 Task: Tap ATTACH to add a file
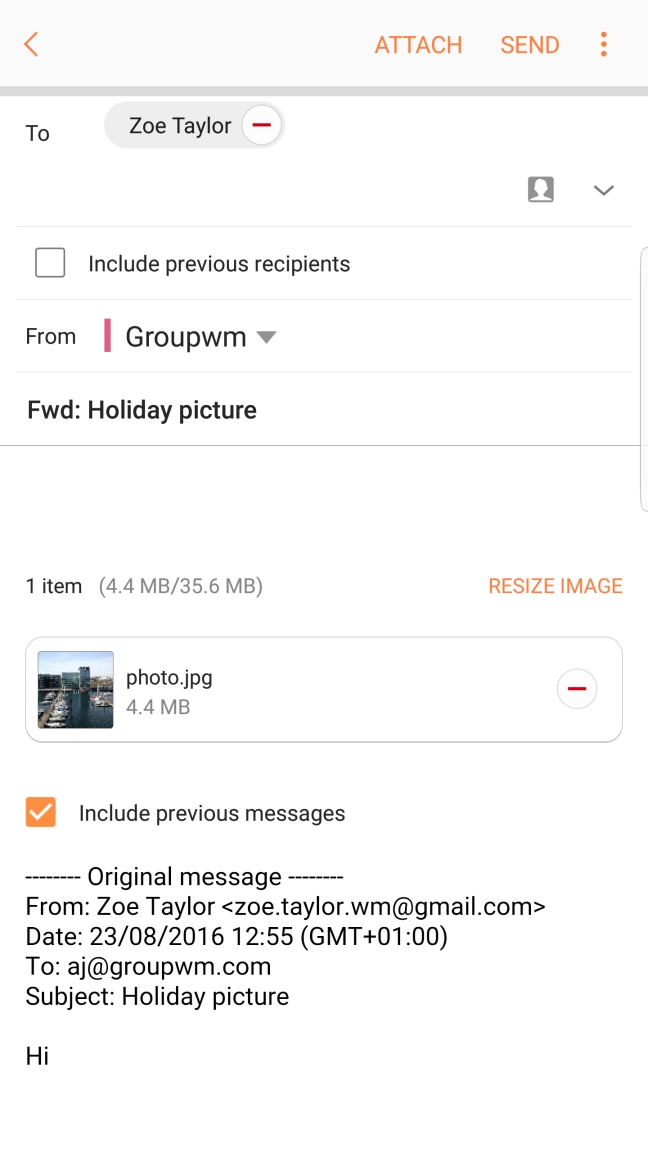(x=418, y=45)
